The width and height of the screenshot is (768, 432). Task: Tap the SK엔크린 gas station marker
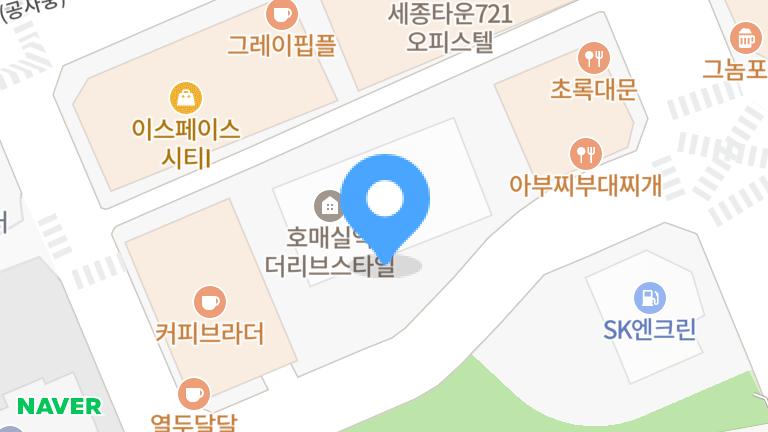click(x=650, y=296)
